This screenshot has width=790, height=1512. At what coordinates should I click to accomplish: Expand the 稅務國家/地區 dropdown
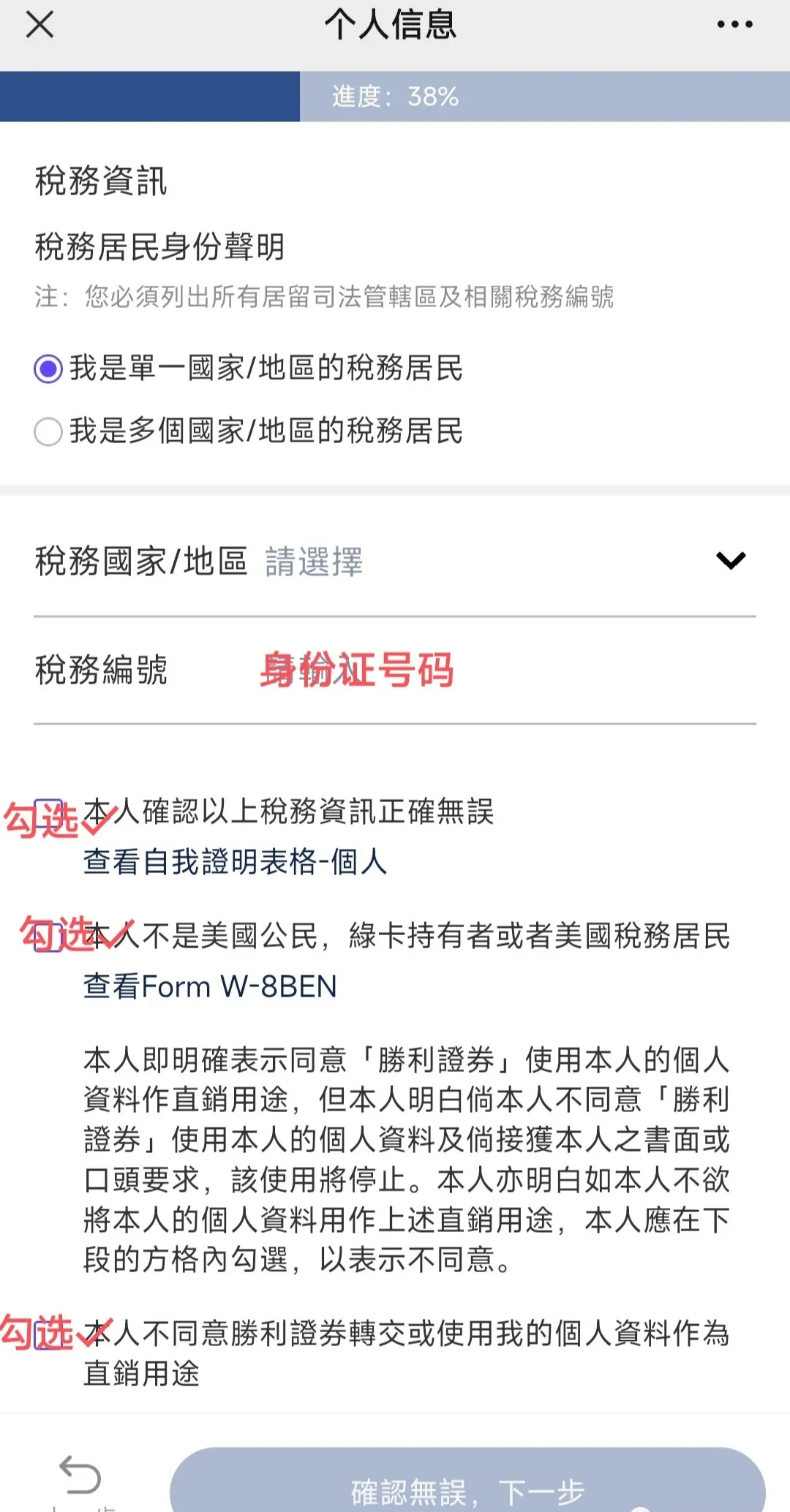coord(395,562)
